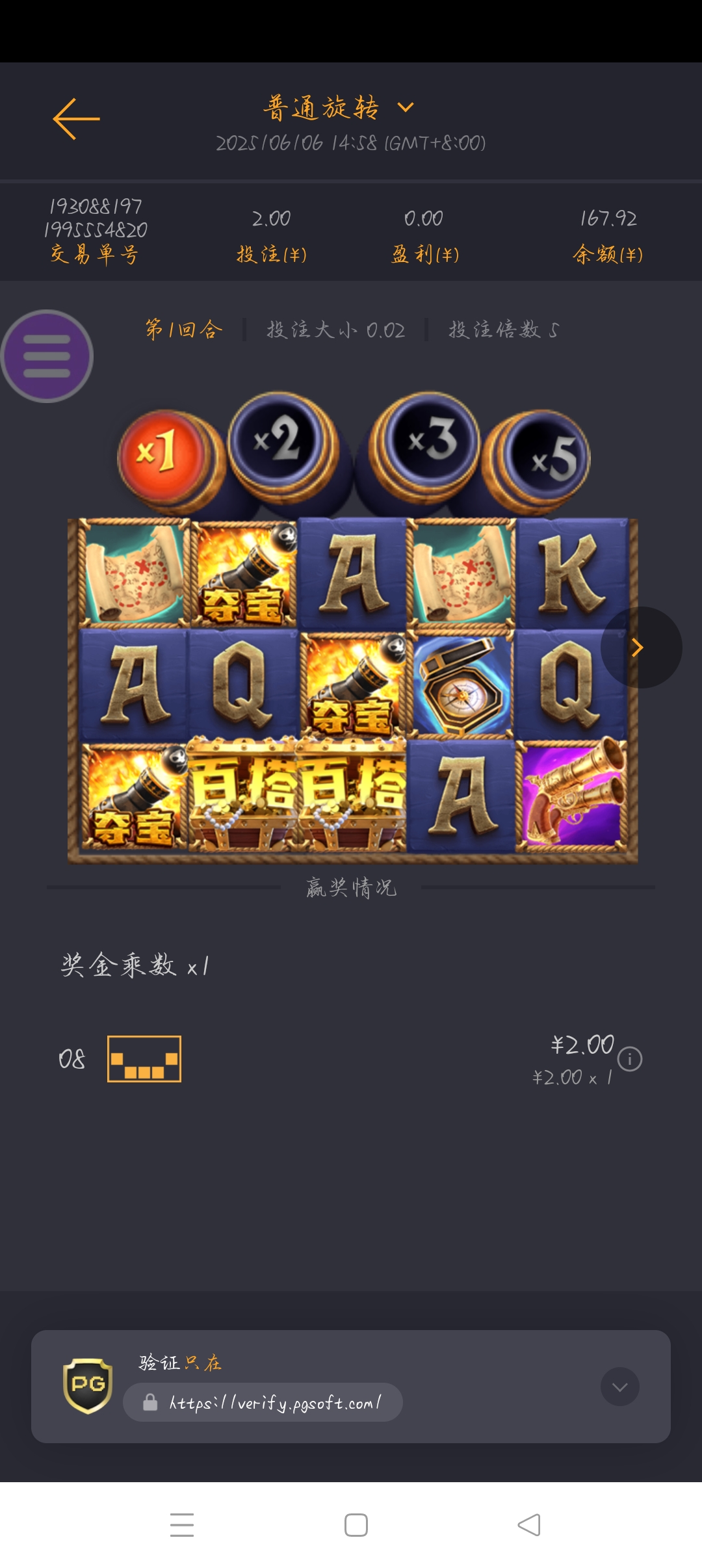This screenshot has height=1568, width=702.
Task: Open the verify.pgsoft.com link
Action: pyautogui.click(x=263, y=1402)
